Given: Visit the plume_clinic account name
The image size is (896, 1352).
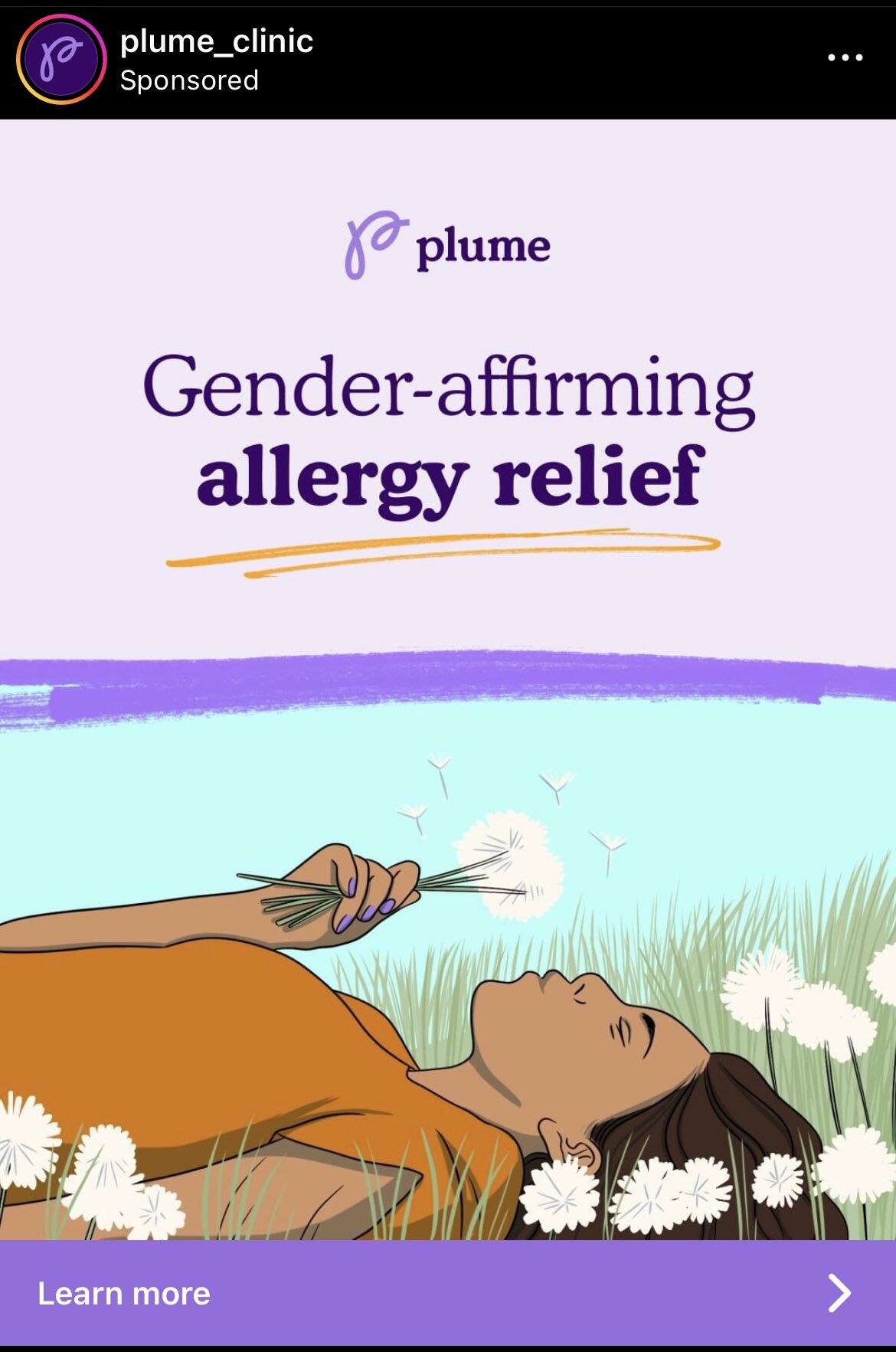Looking at the screenshot, I should pyautogui.click(x=217, y=41).
